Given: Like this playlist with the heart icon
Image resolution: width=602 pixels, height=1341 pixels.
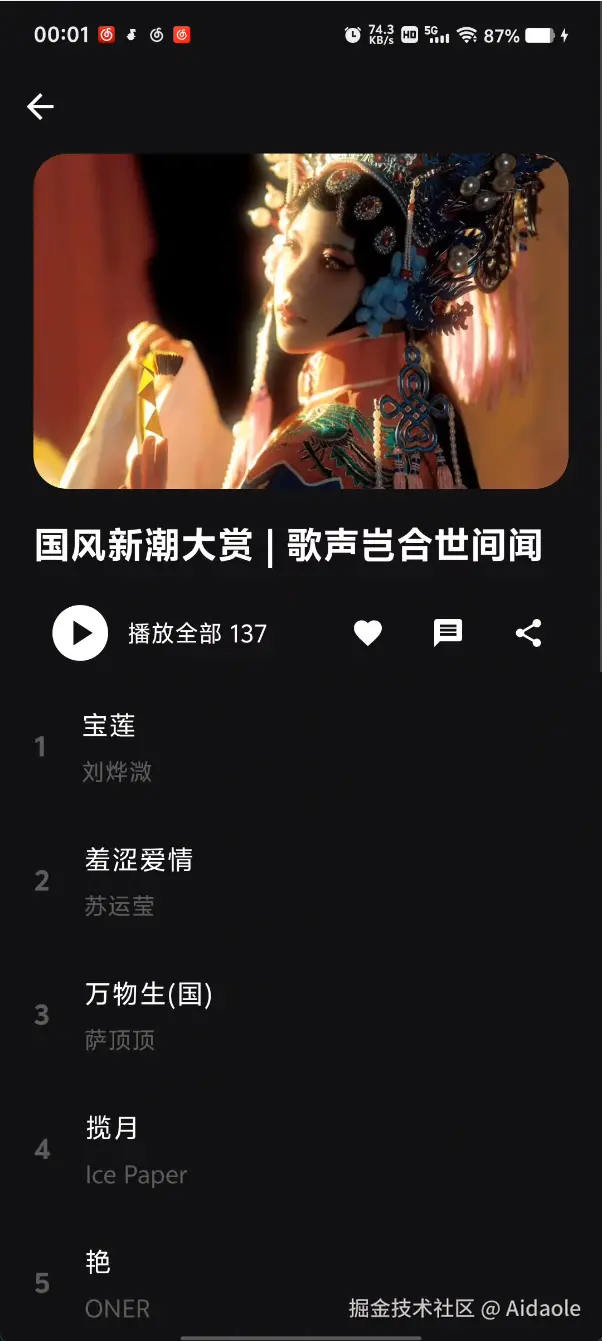Looking at the screenshot, I should (x=368, y=633).
